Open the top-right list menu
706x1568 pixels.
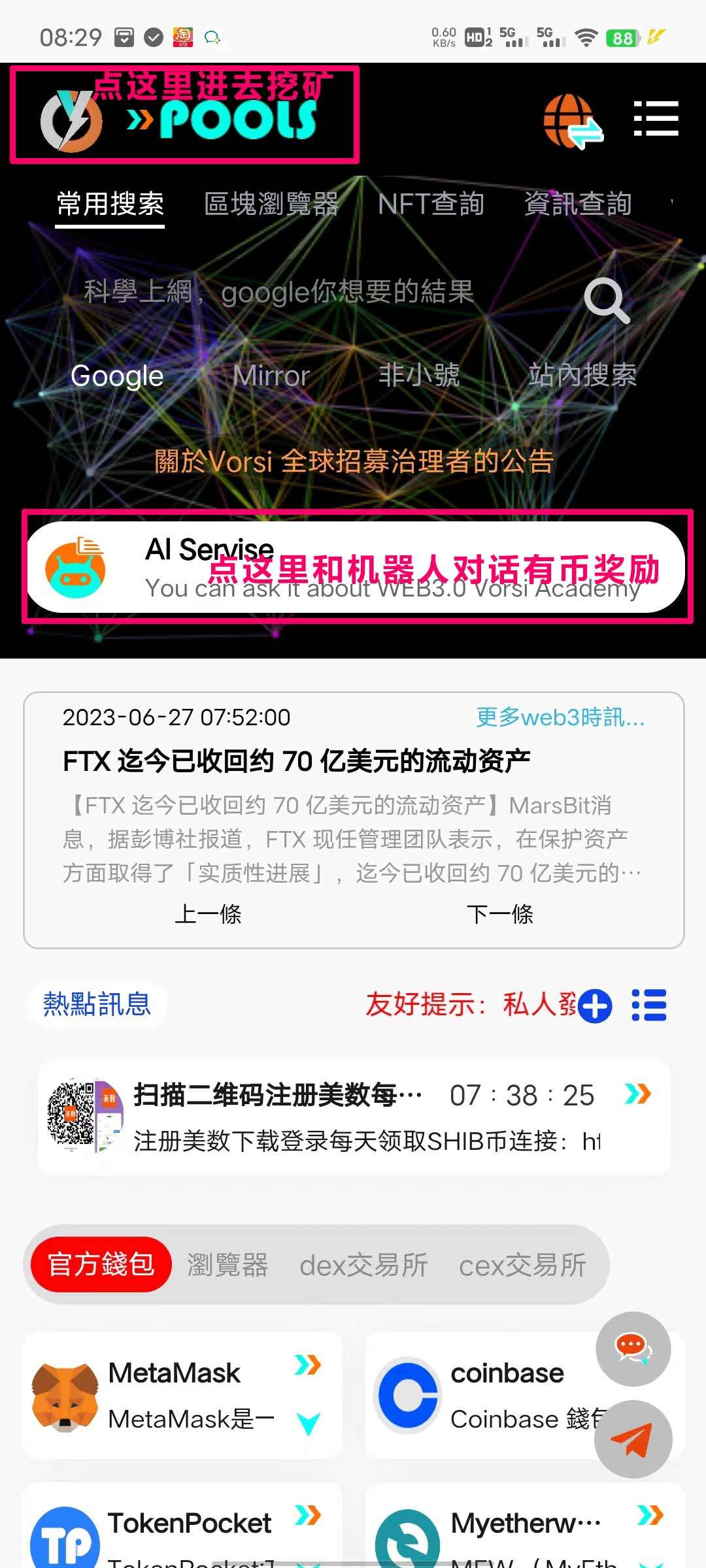coord(656,119)
